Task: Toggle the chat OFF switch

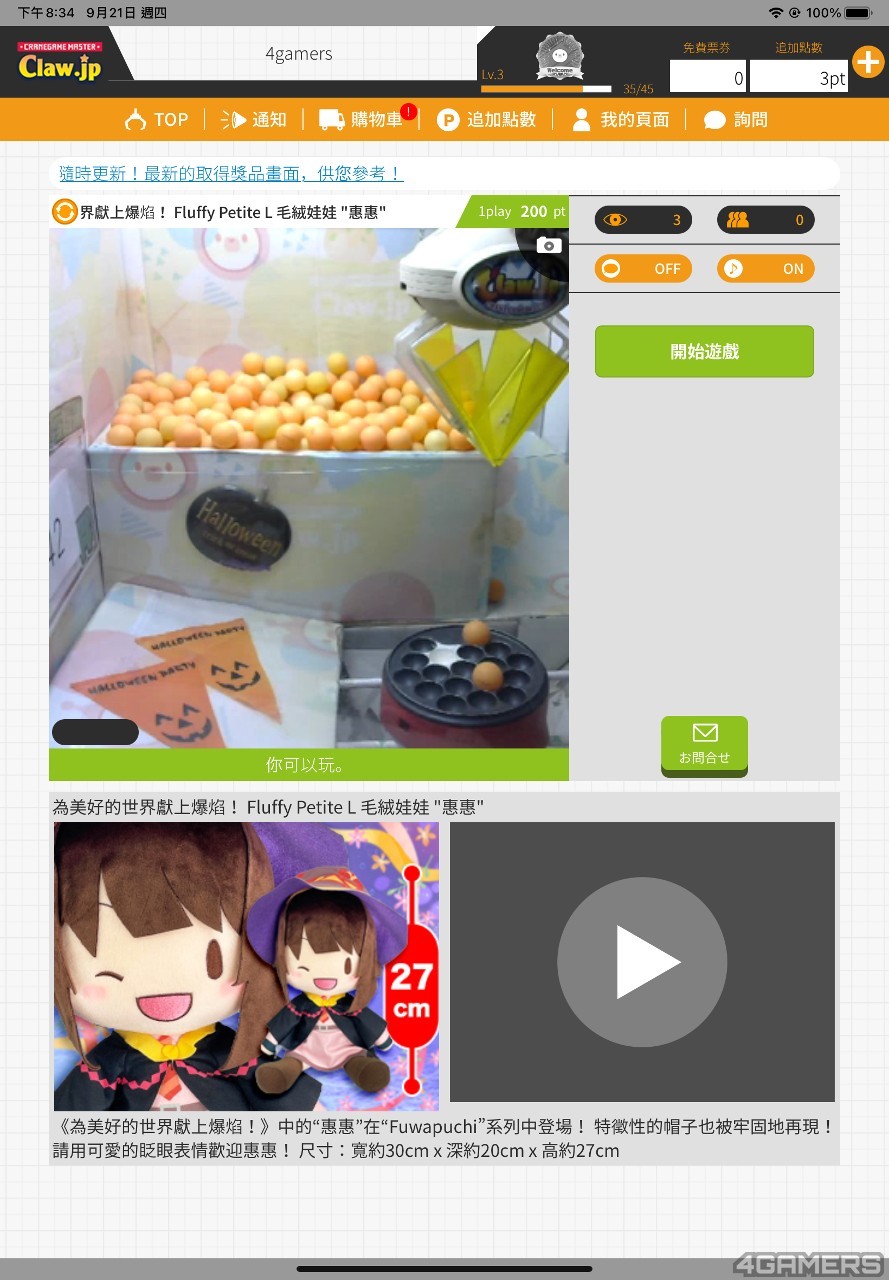Action: (643, 269)
